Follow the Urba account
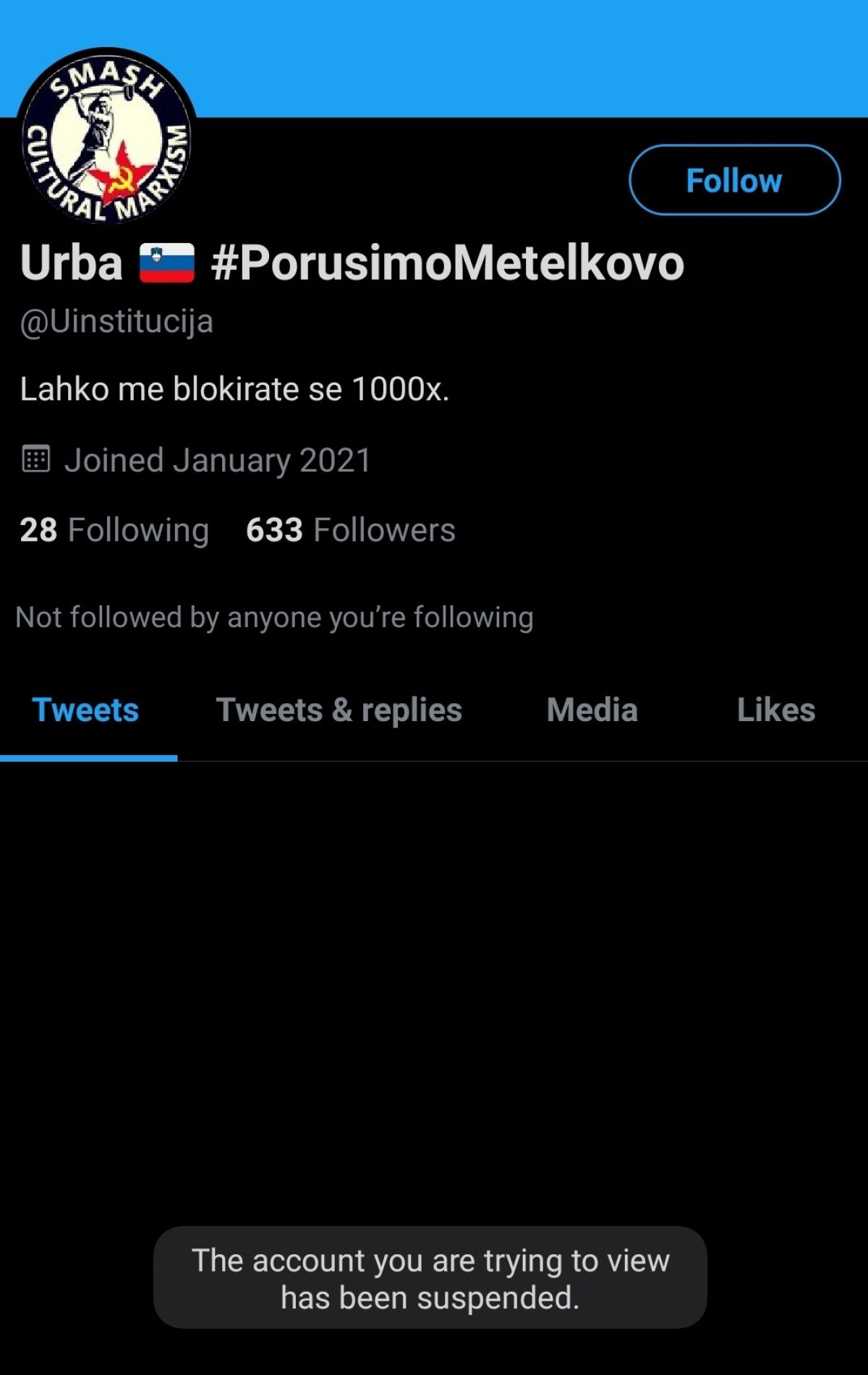 [x=734, y=180]
